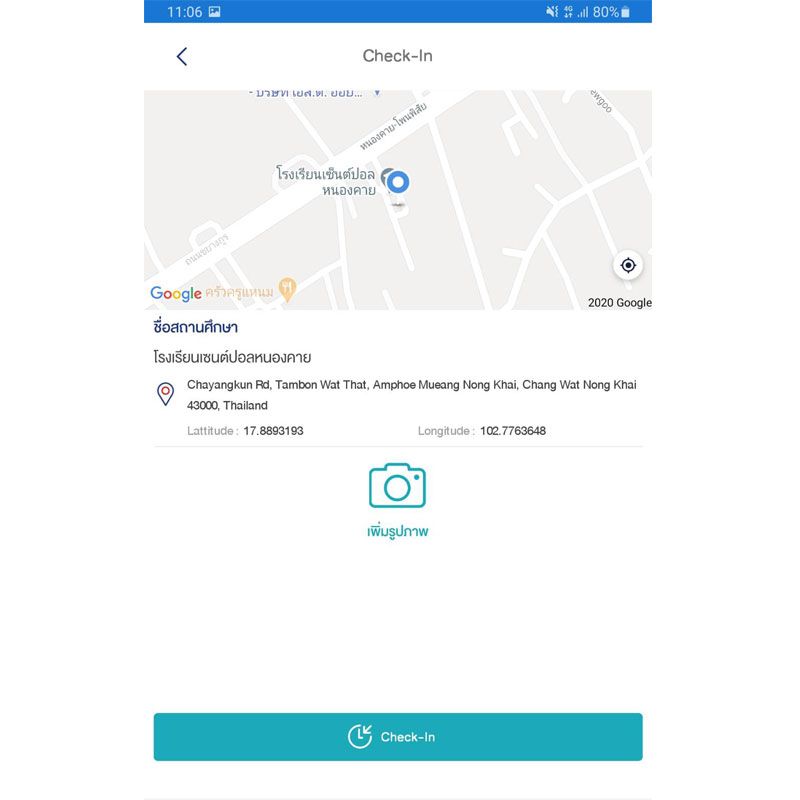Screen dimensions: 800x800
Task: Confirm with the Check-In button
Action: (x=398, y=737)
